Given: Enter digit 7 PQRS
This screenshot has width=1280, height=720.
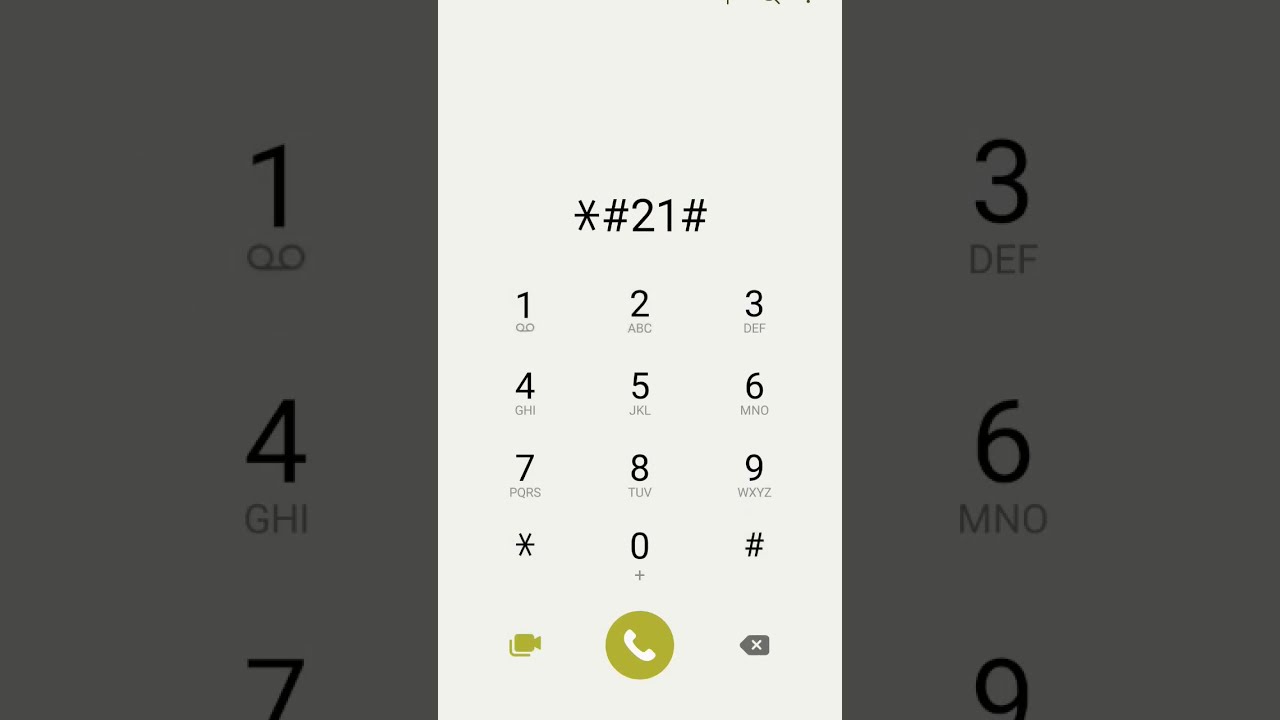Looking at the screenshot, I should tap(525, 475).
